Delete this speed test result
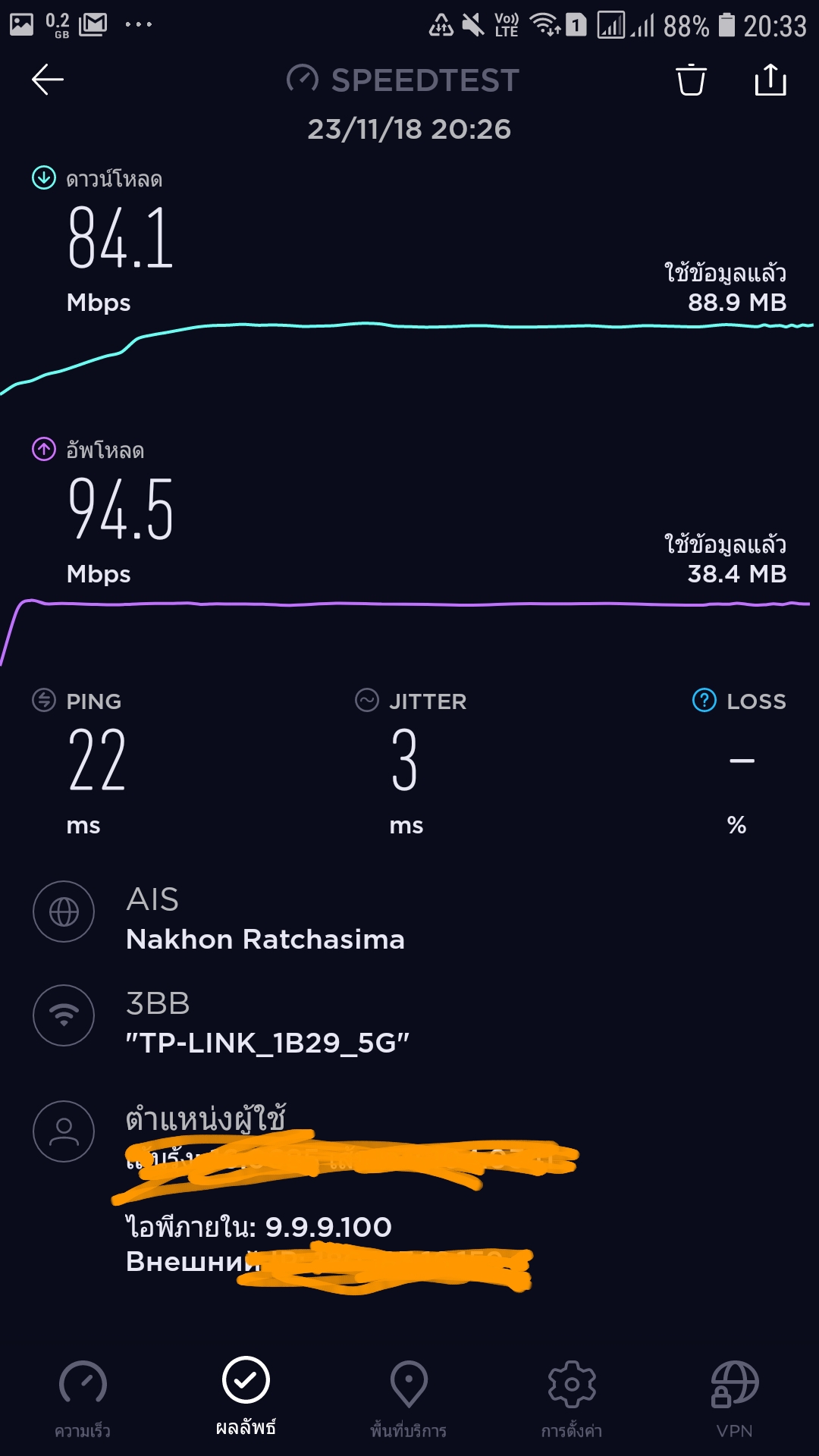The height and width of the screenshot is (1456, 819). [x=690, y=80]
